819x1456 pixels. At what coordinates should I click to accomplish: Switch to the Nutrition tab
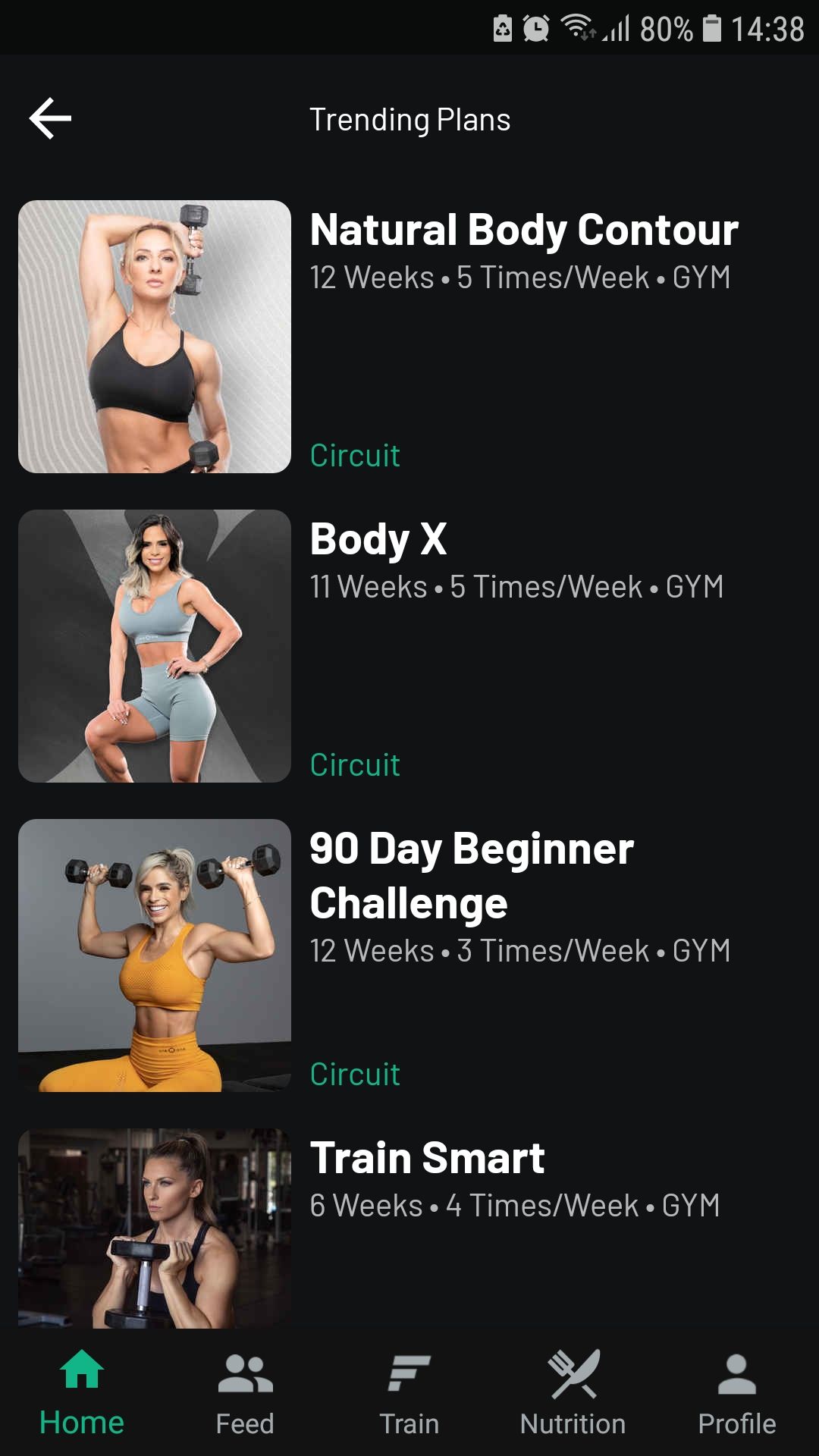(573, 1394)
